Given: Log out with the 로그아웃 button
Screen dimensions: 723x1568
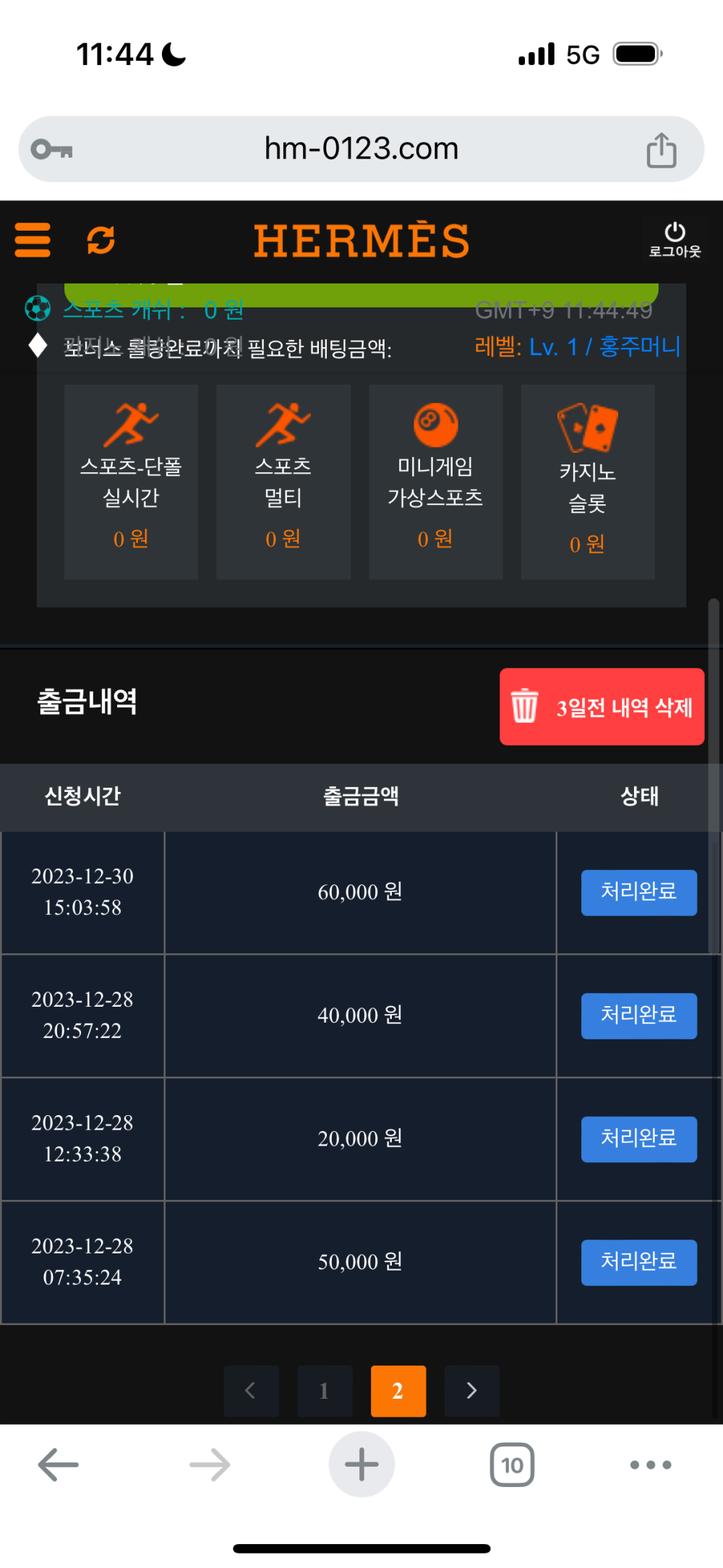Looking at the screenshot, I should click(675, 240).
